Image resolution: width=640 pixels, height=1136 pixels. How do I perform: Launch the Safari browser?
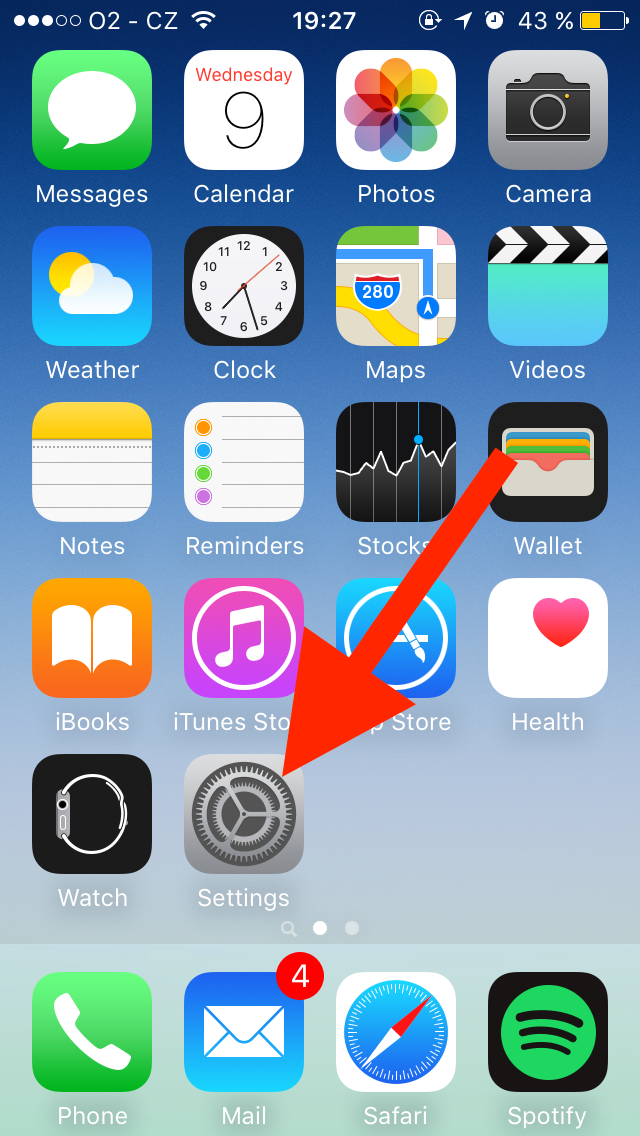pyautogui.click(x=396, y=1032)
